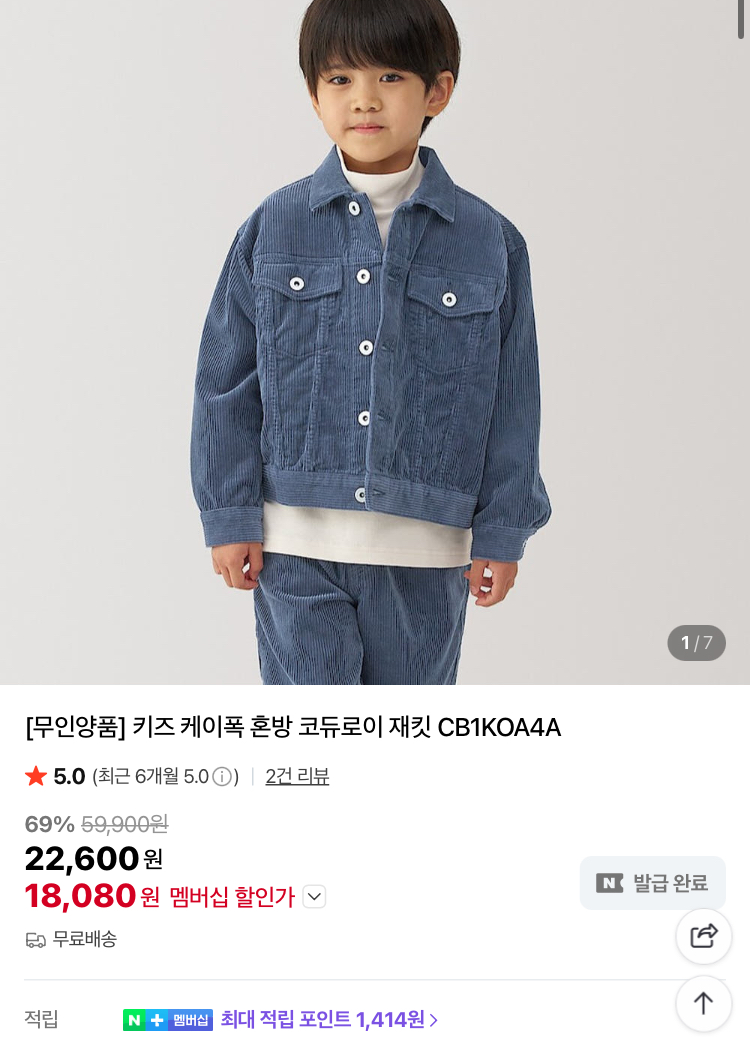Open the rating info icon next to 5.0
750x1047 pixels.
222,776
